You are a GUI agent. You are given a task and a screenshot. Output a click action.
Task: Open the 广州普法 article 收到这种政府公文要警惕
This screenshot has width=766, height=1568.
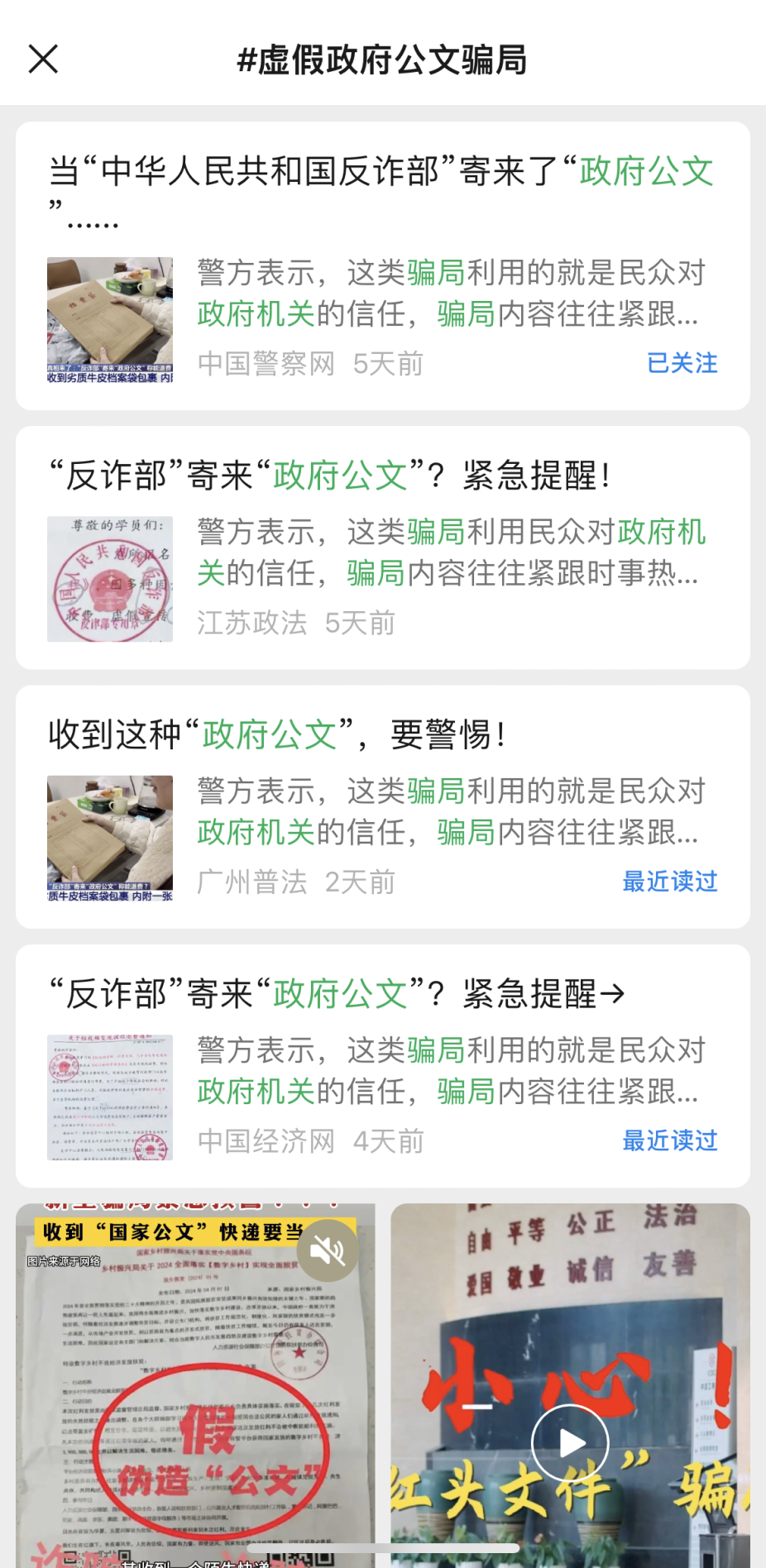click(383, 806)
